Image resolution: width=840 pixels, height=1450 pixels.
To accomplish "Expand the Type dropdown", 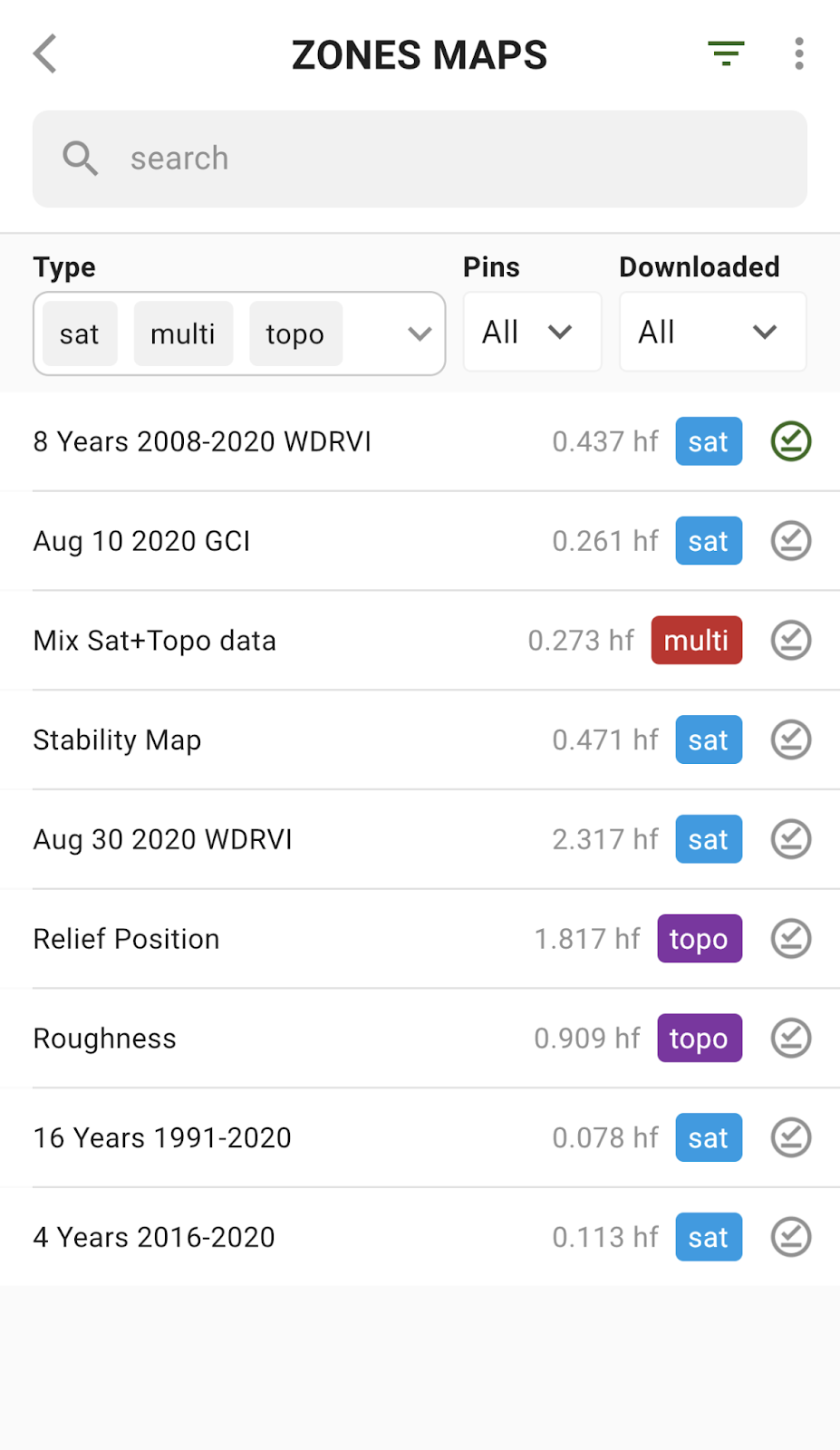I will point(419,333).
